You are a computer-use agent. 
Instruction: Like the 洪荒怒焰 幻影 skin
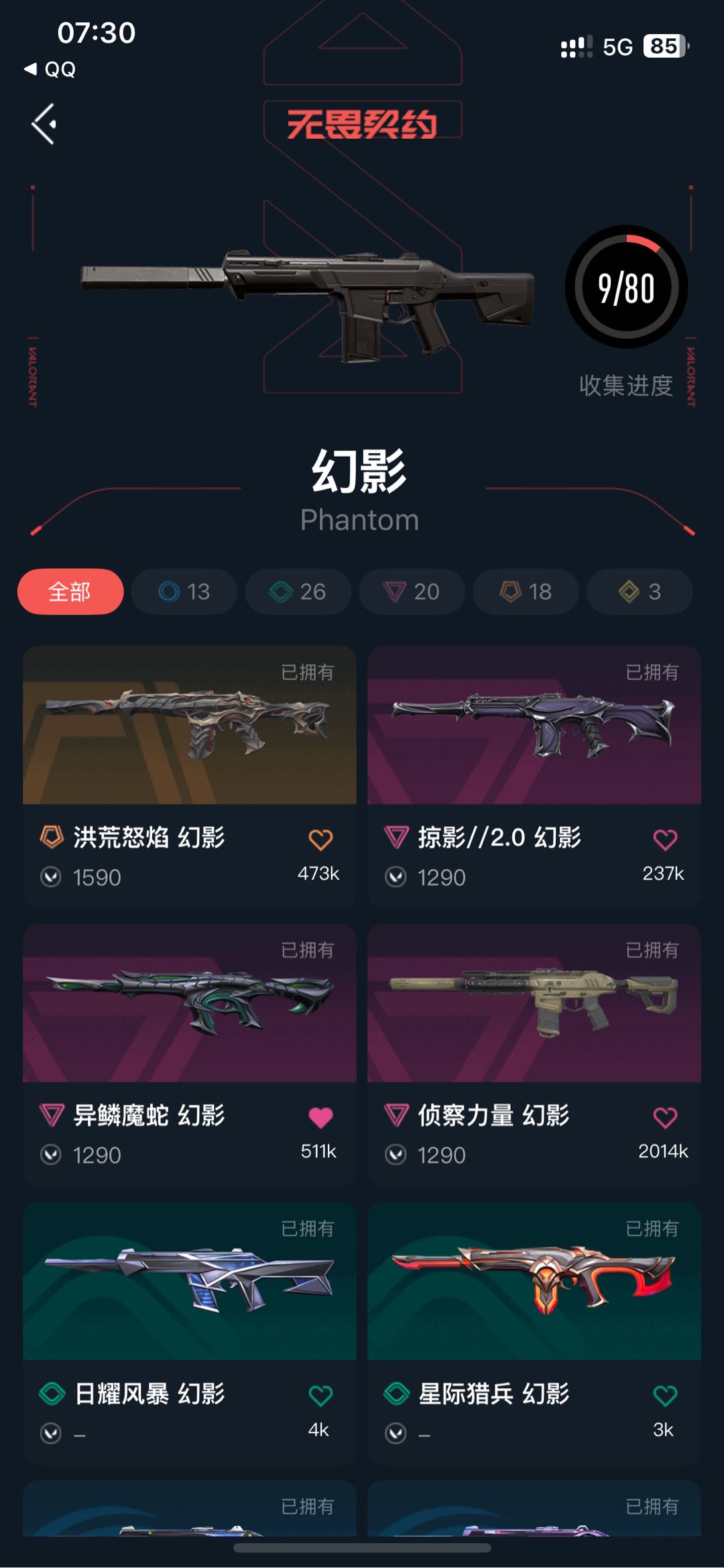pos(320,840)
